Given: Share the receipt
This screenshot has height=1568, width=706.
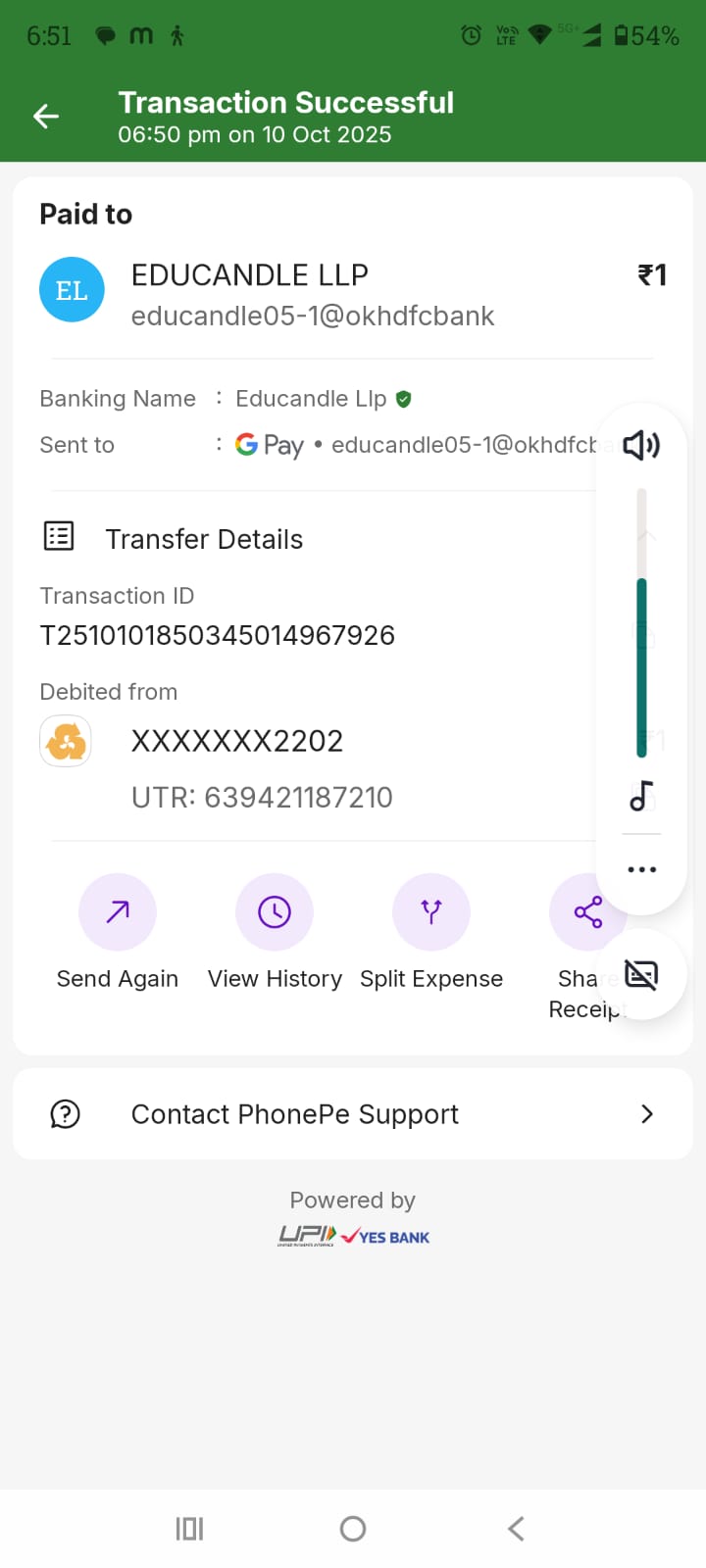Looking at the screenshot, I should pyautogui.click(x=586, y=912).
